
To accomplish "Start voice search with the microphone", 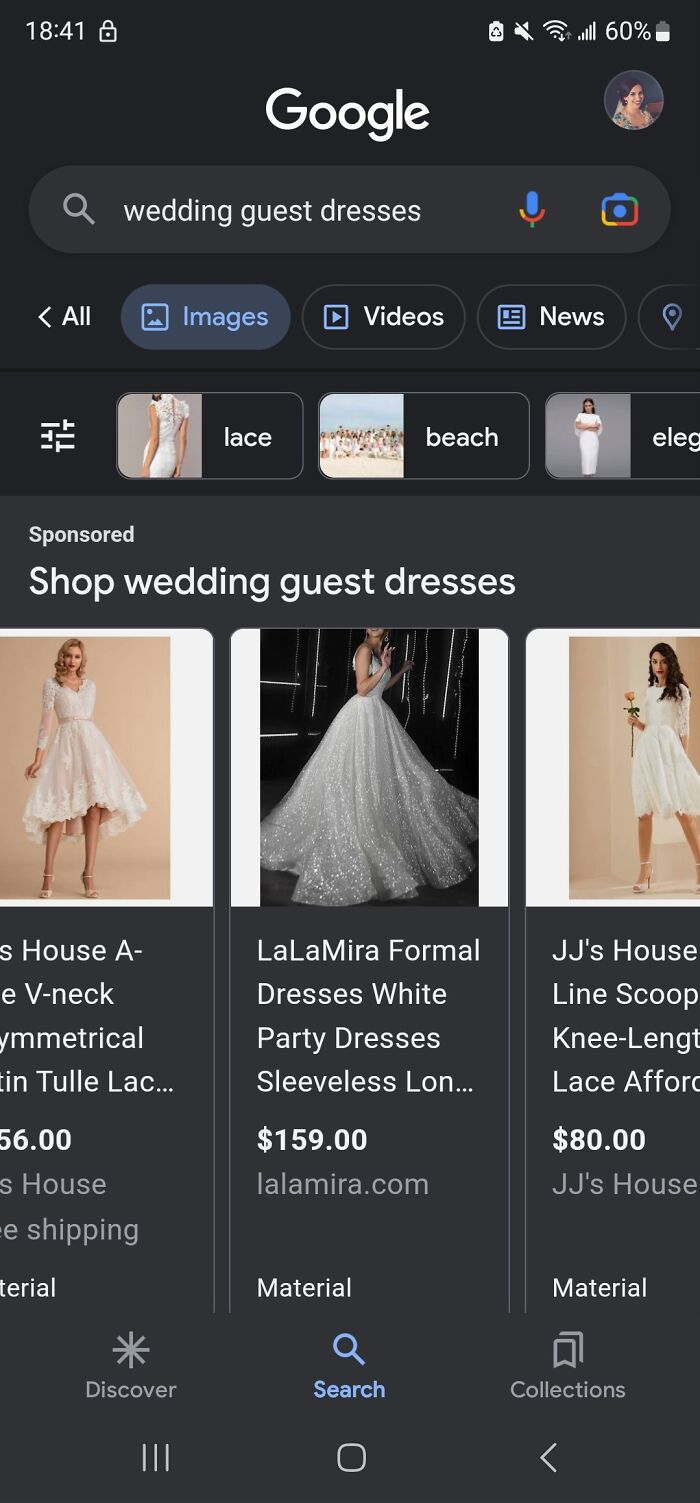I will [532, 210].
